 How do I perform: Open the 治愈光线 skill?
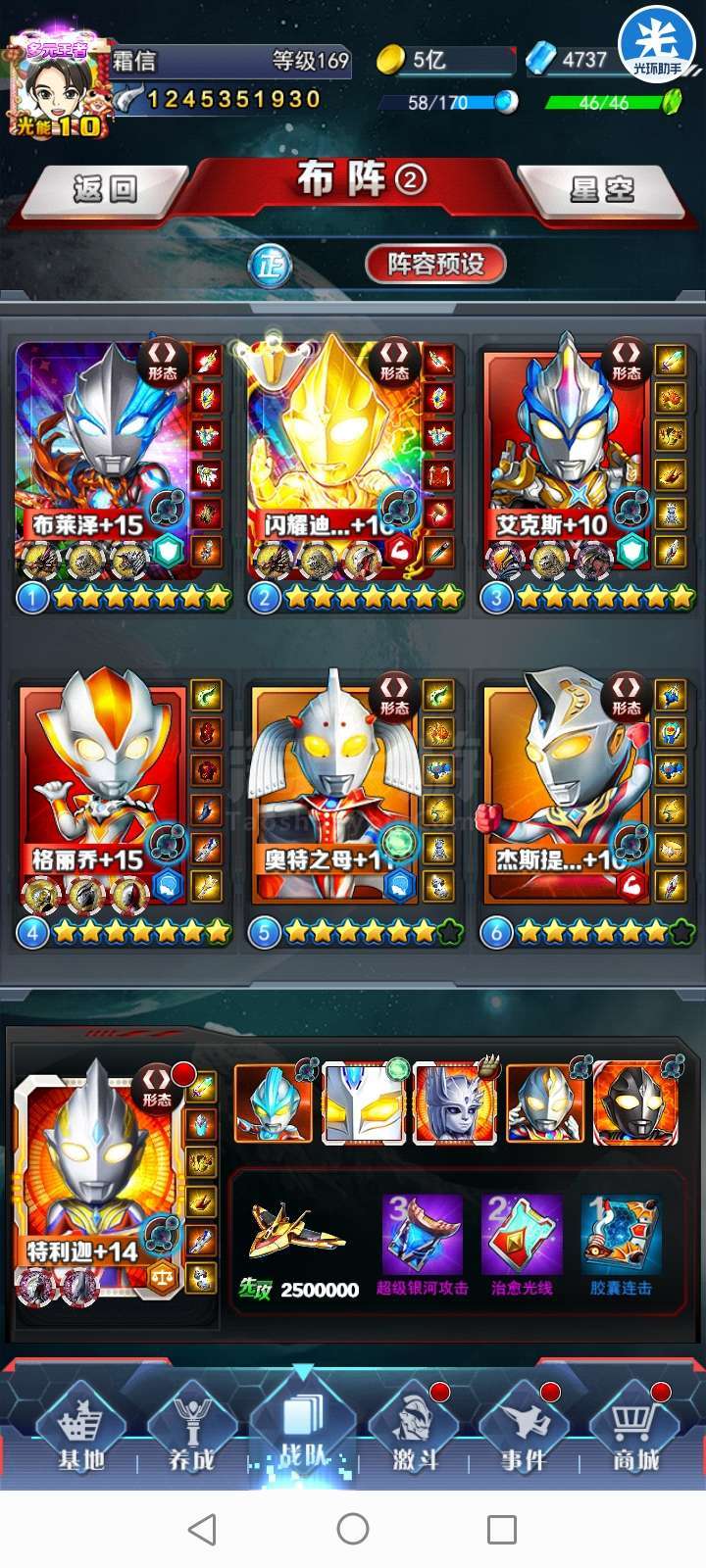click(522, 1245)
